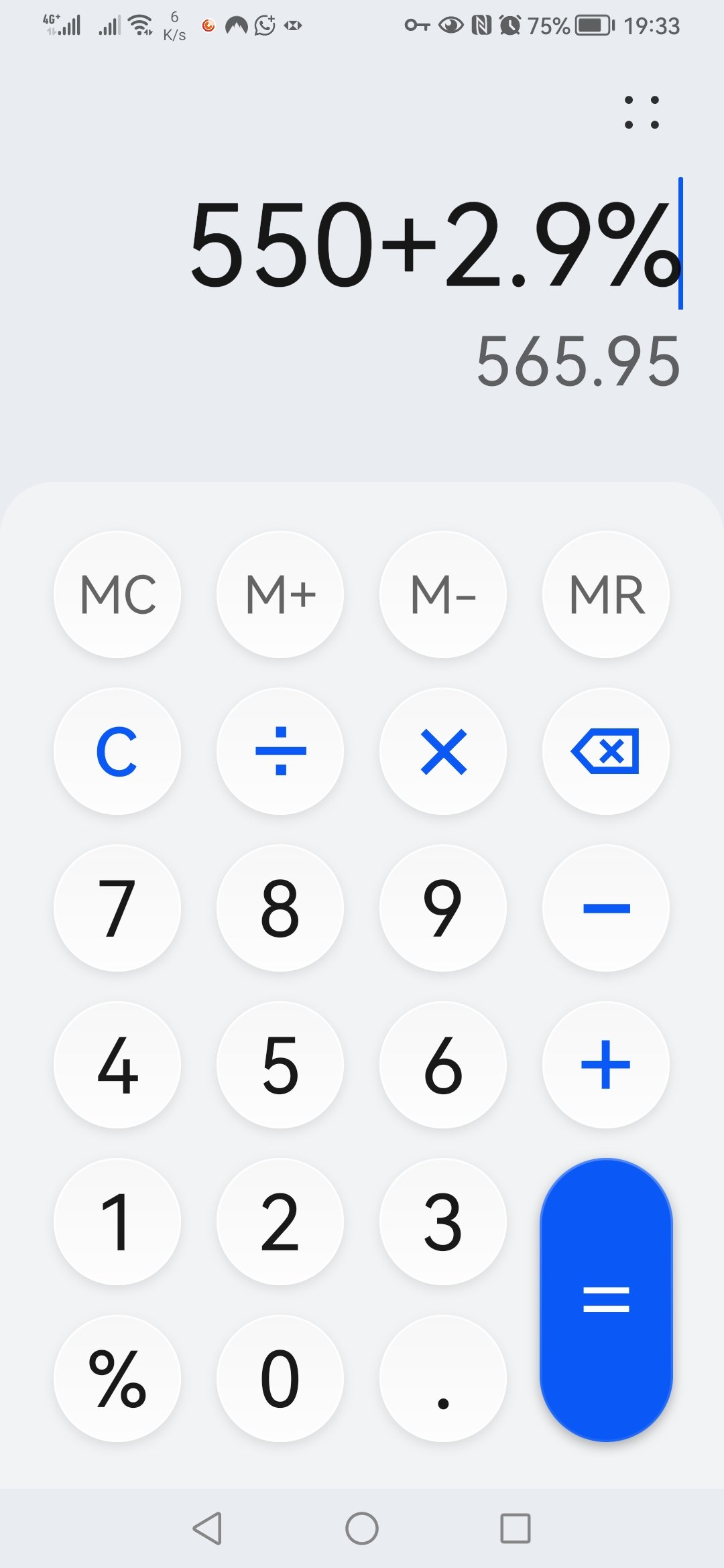The width and height of the screenshot is (724, 1568).
Task: Enter the digit 9
Action: click(443, 908)
